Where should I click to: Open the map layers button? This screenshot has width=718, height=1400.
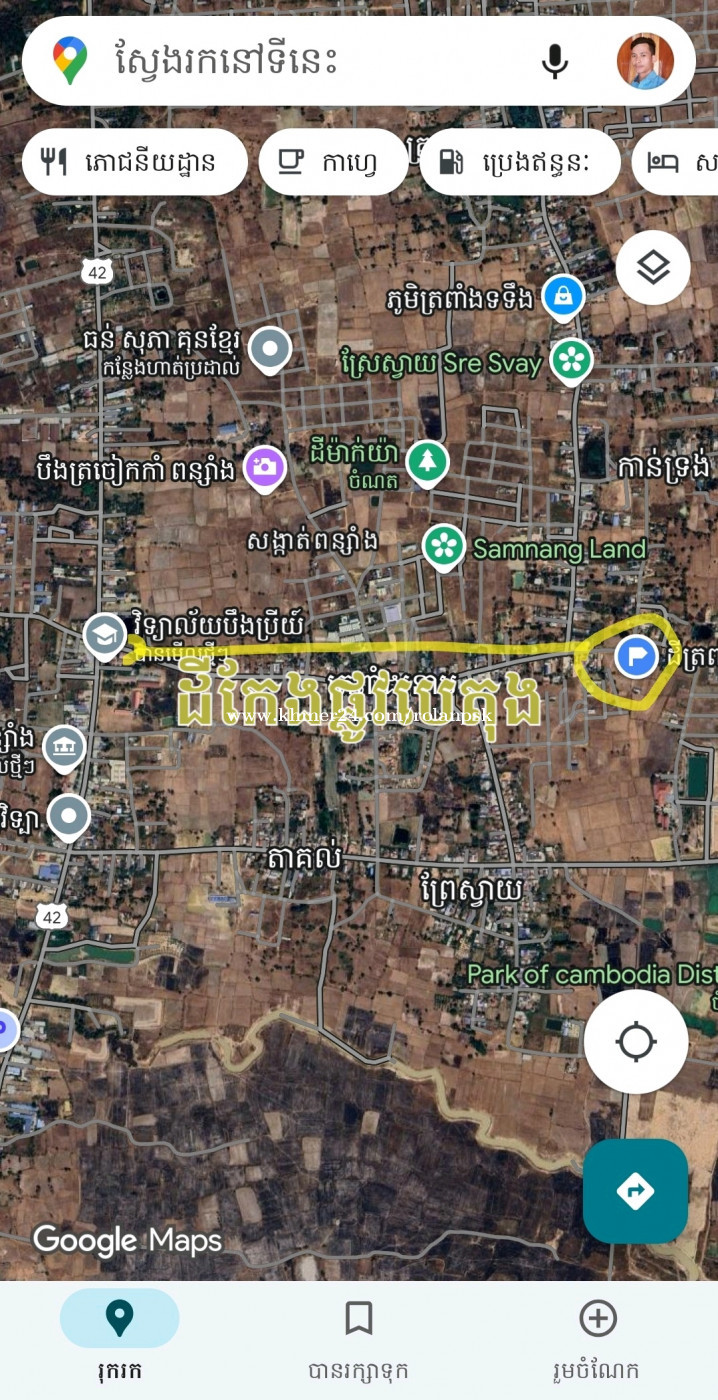coord(653,268)
